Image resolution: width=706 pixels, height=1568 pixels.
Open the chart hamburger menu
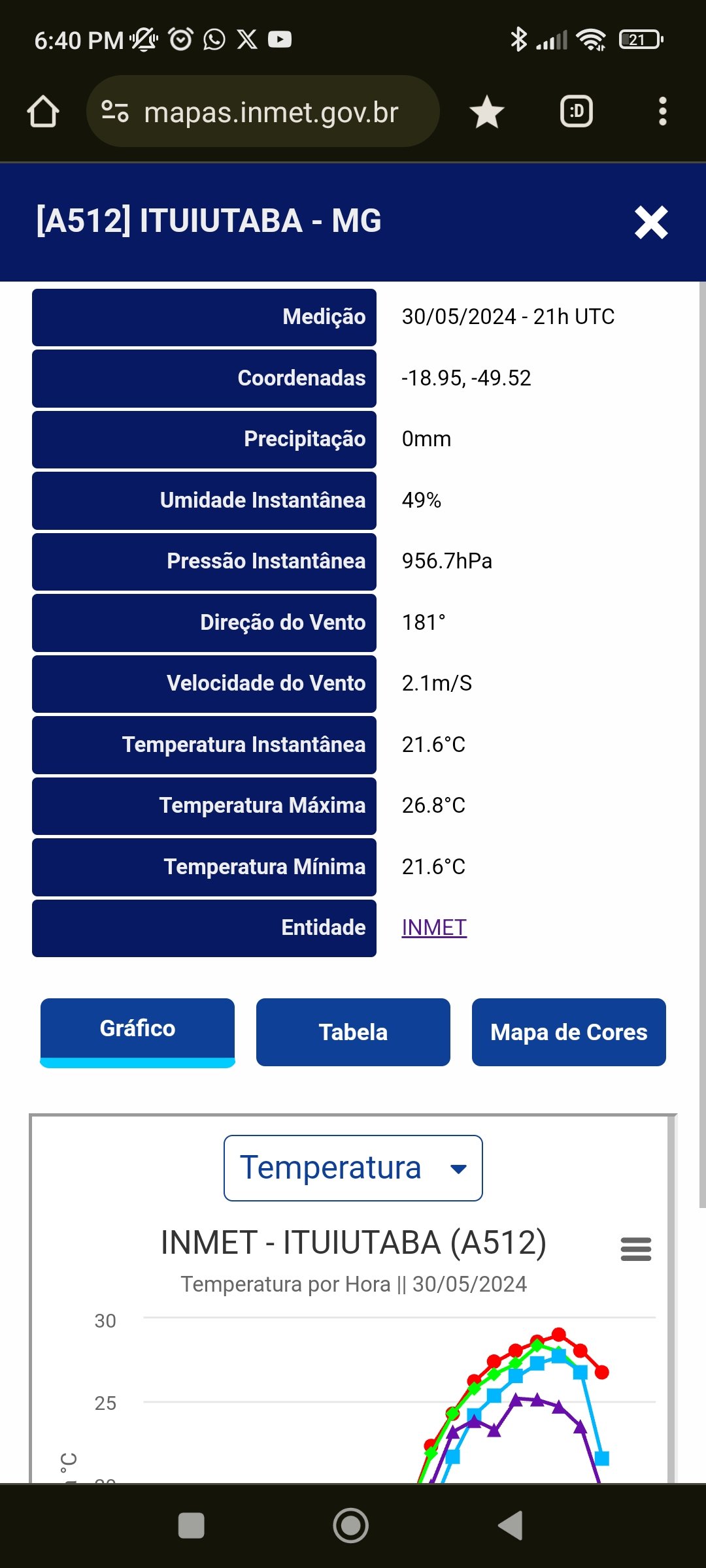(x=636, y=1249)
